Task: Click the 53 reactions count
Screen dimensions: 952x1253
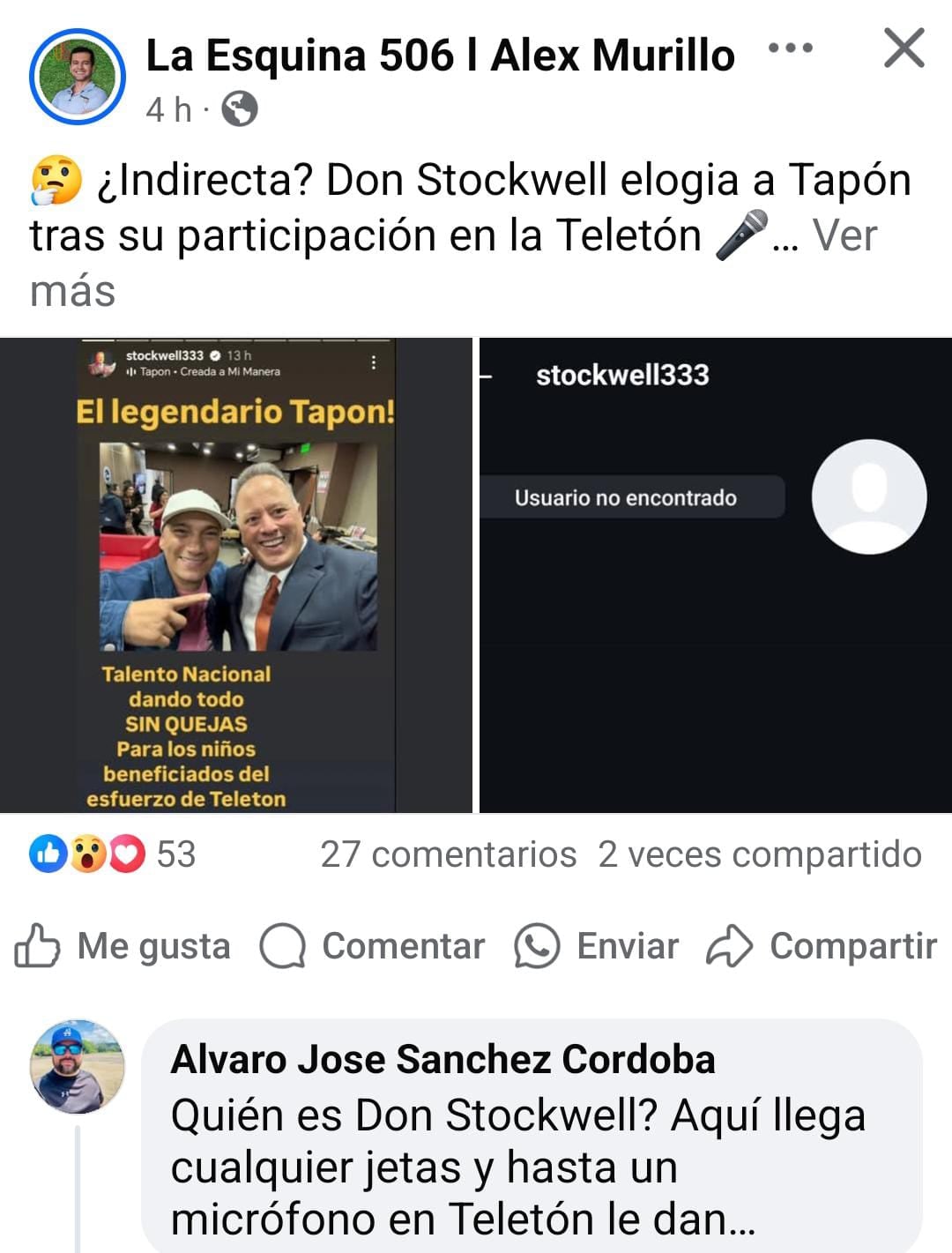Action: point(179,853)
